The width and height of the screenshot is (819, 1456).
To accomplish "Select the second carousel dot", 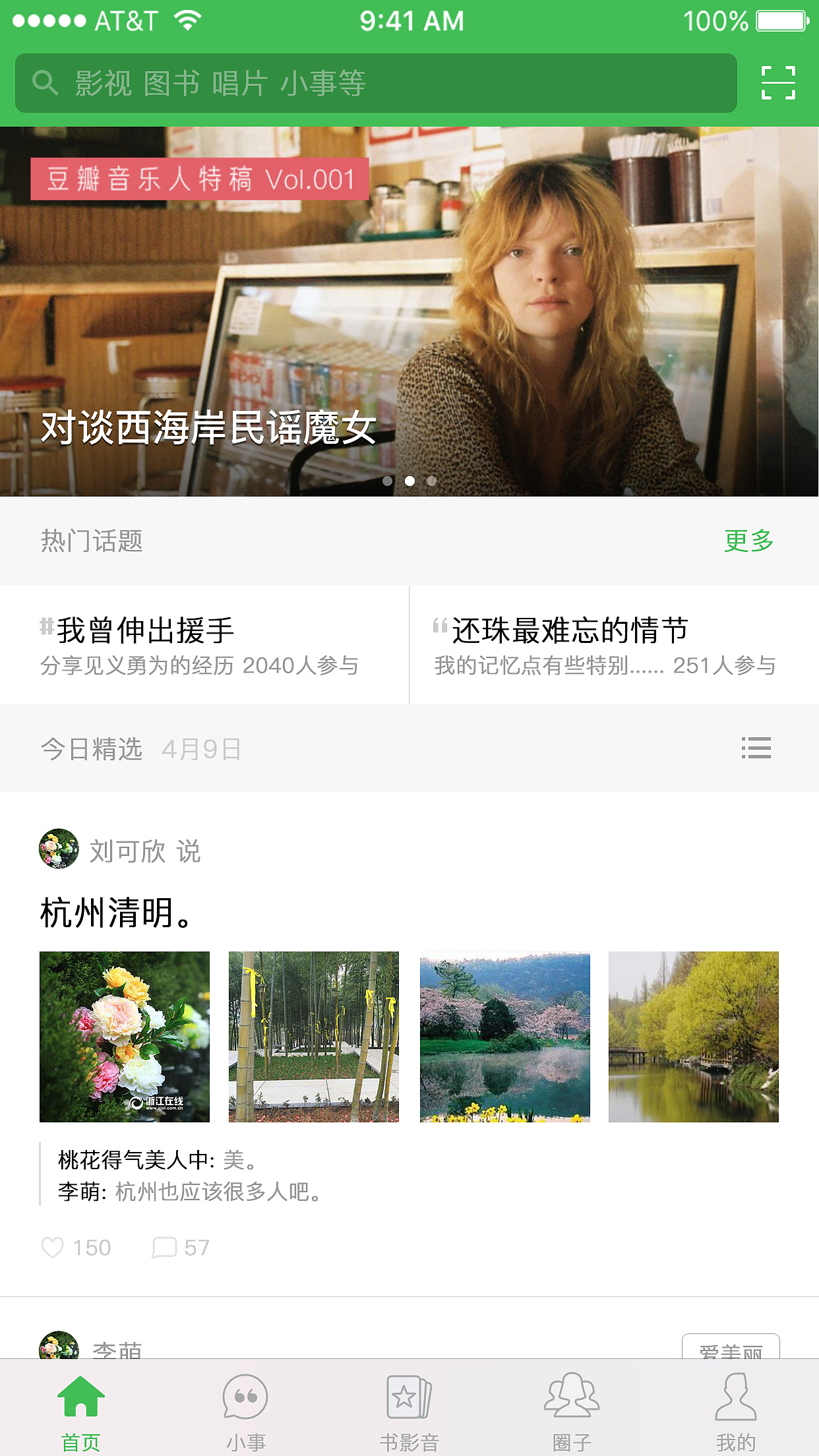I will coord(409,481).
